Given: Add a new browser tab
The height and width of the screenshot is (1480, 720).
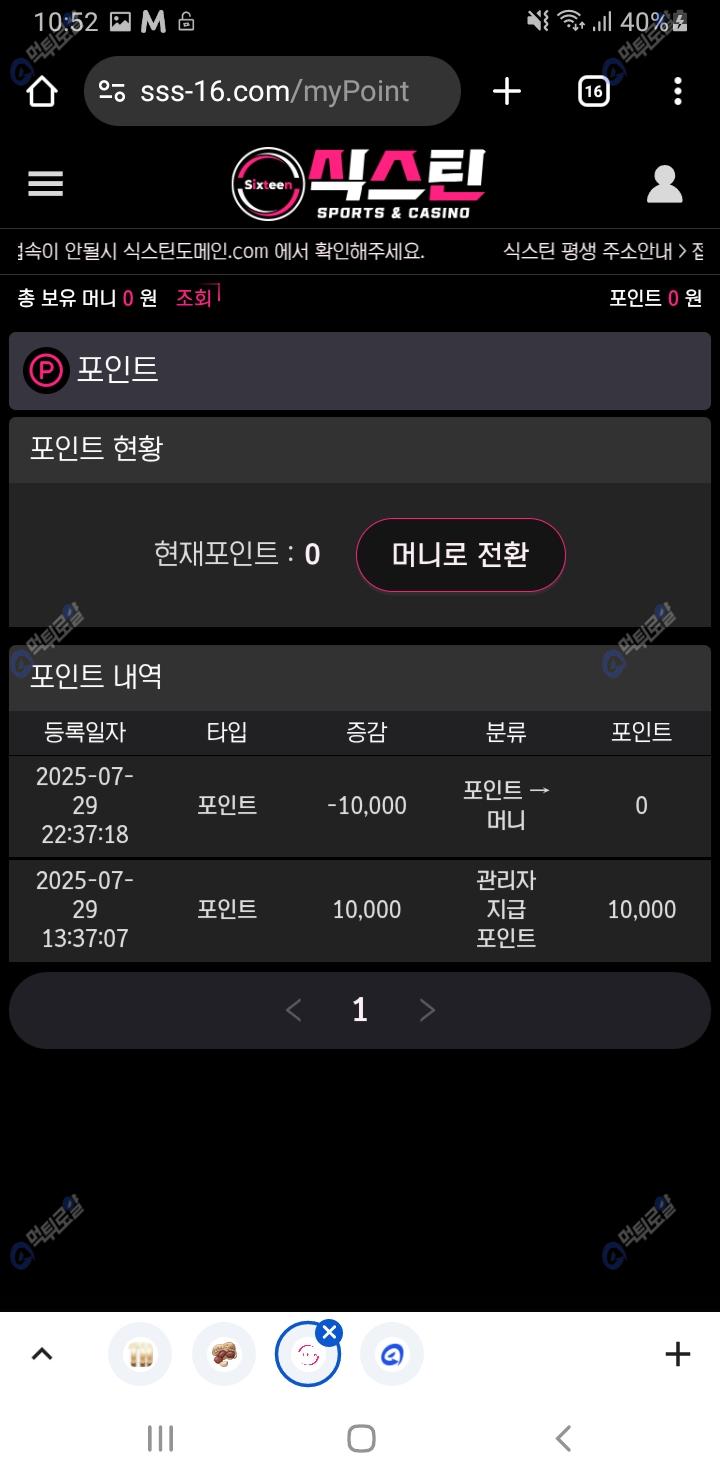Looking at the screenshot, I should click(507, 92).
